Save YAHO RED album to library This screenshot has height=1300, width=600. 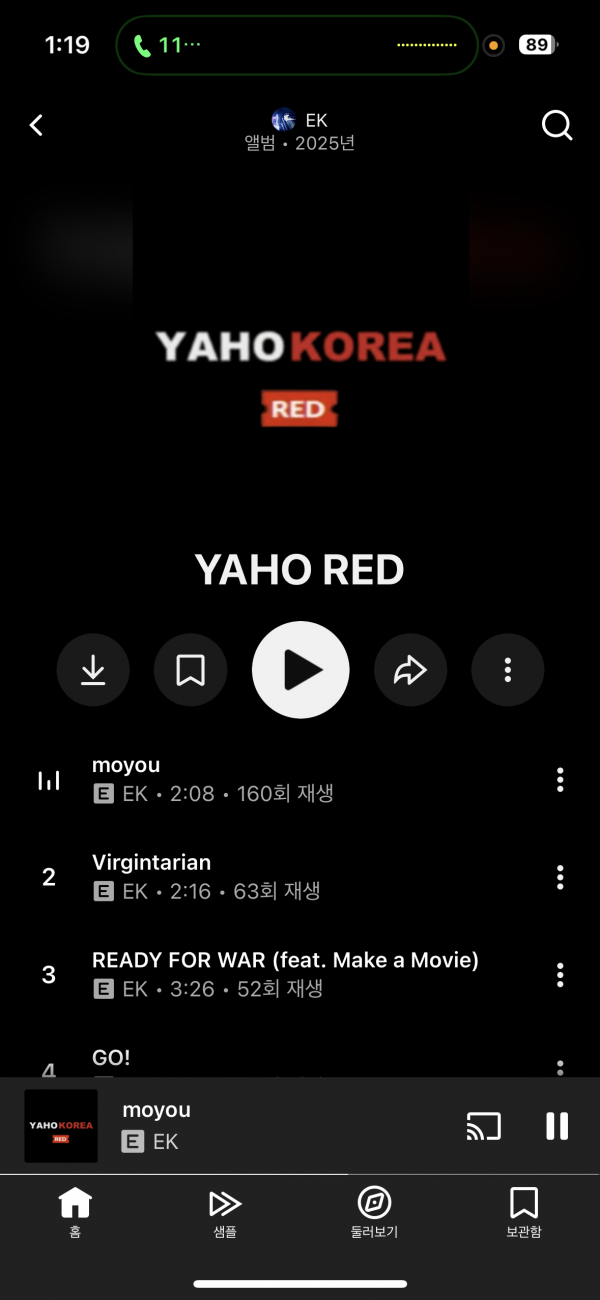coord(190,670)
